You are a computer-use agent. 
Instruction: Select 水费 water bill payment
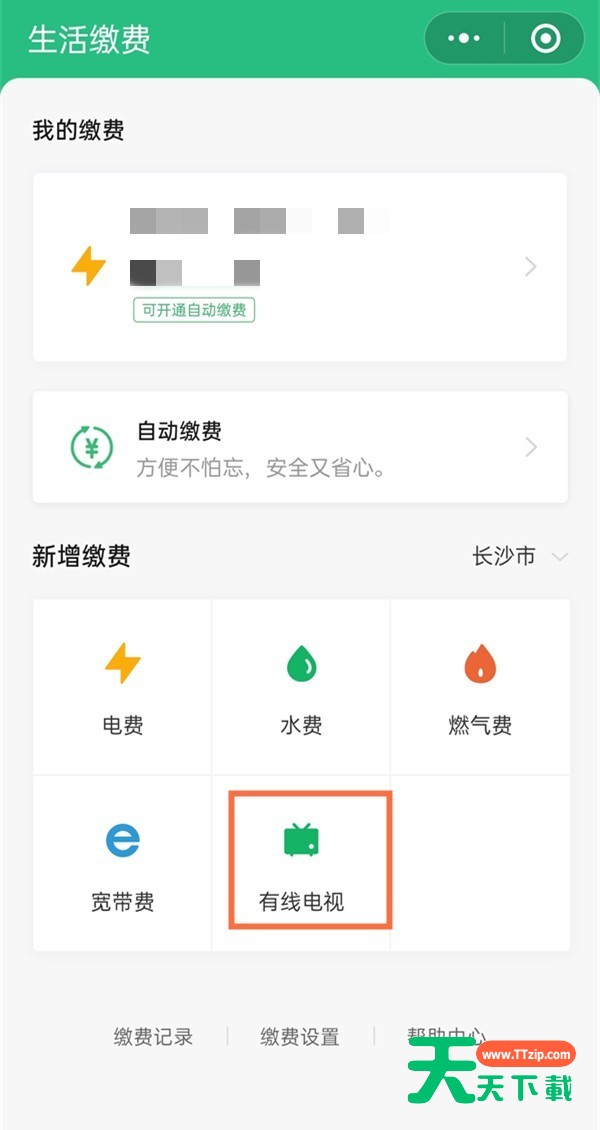[x=301, y=688]
